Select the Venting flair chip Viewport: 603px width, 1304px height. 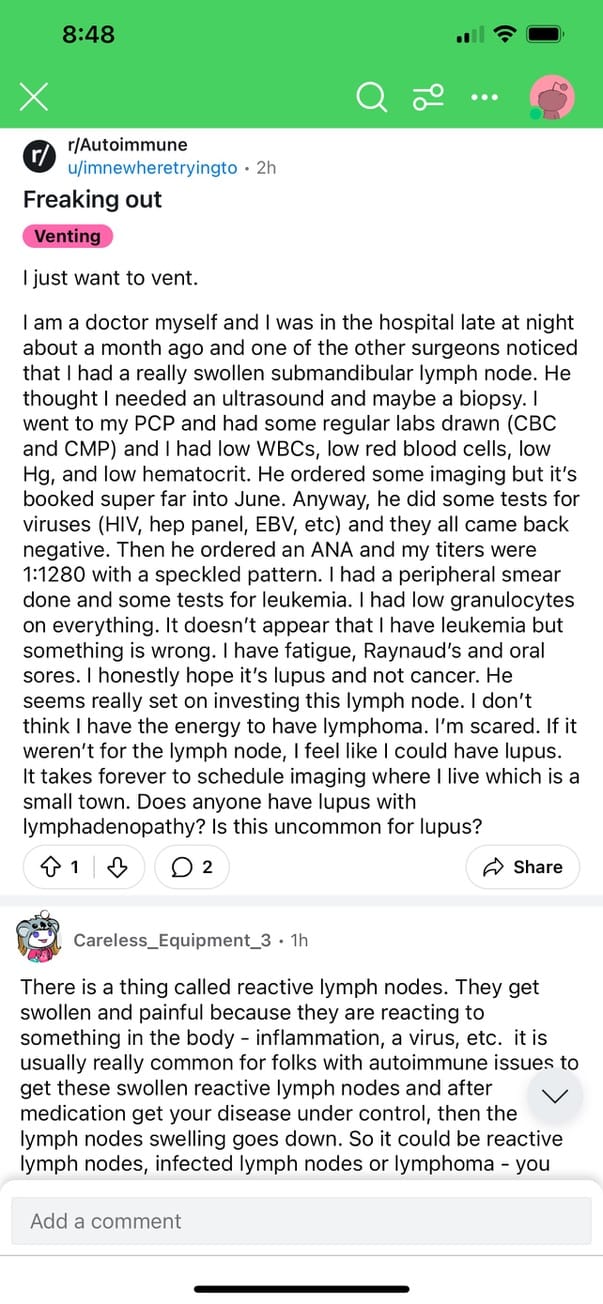(67, 236)
